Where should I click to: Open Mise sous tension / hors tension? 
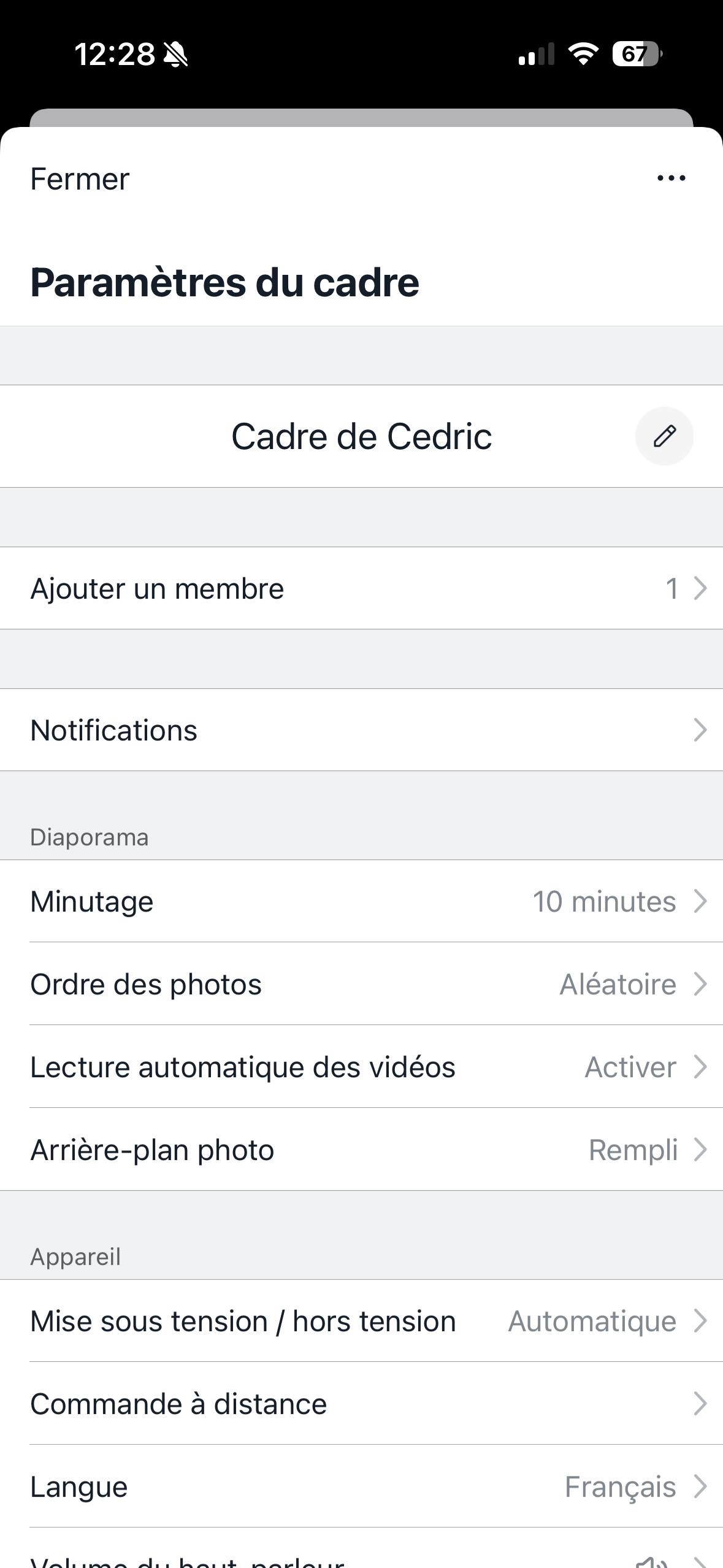click(x=361, y=1321)
